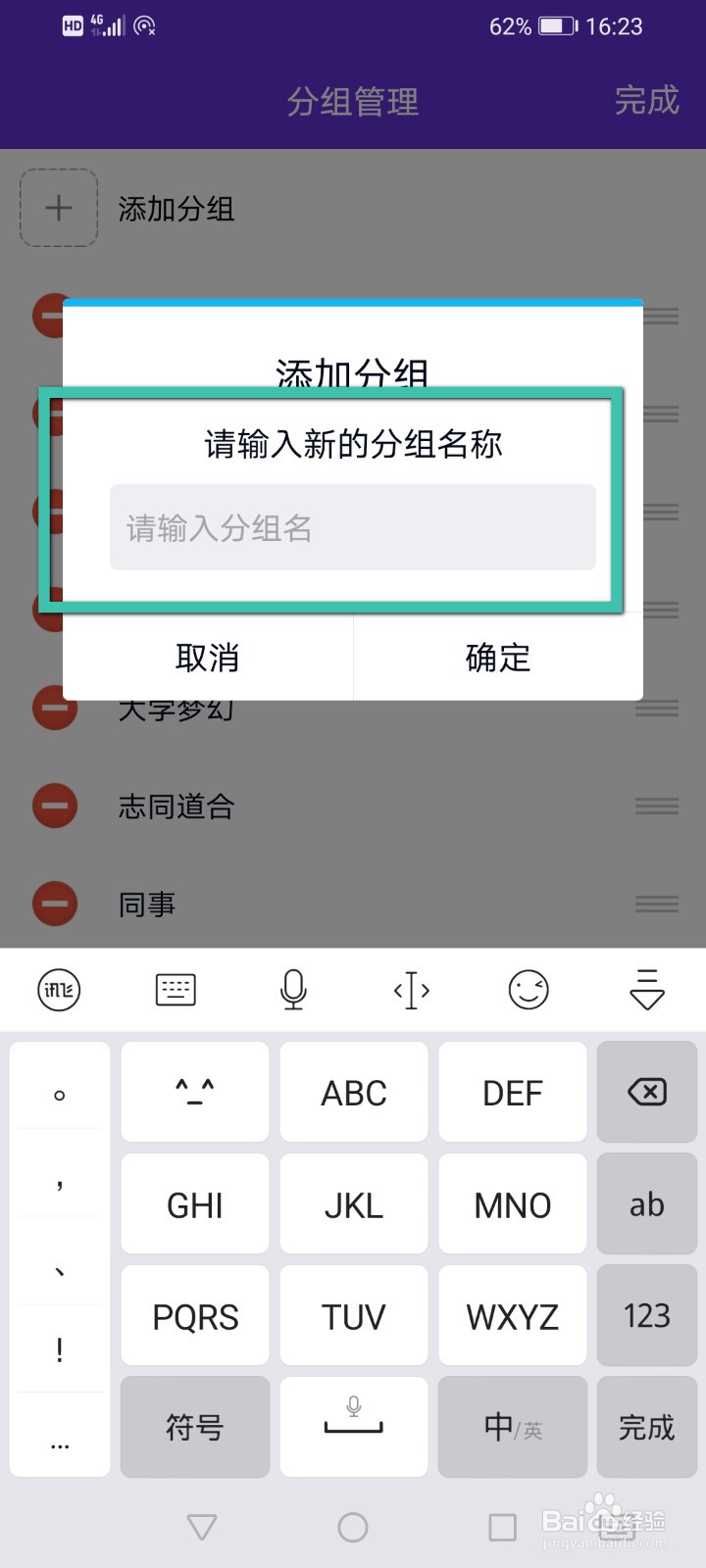The width and height of the screenshot is (706, 1568).
Task: Tap the plus icon beside 添加分组
Action: coord(59,208)
